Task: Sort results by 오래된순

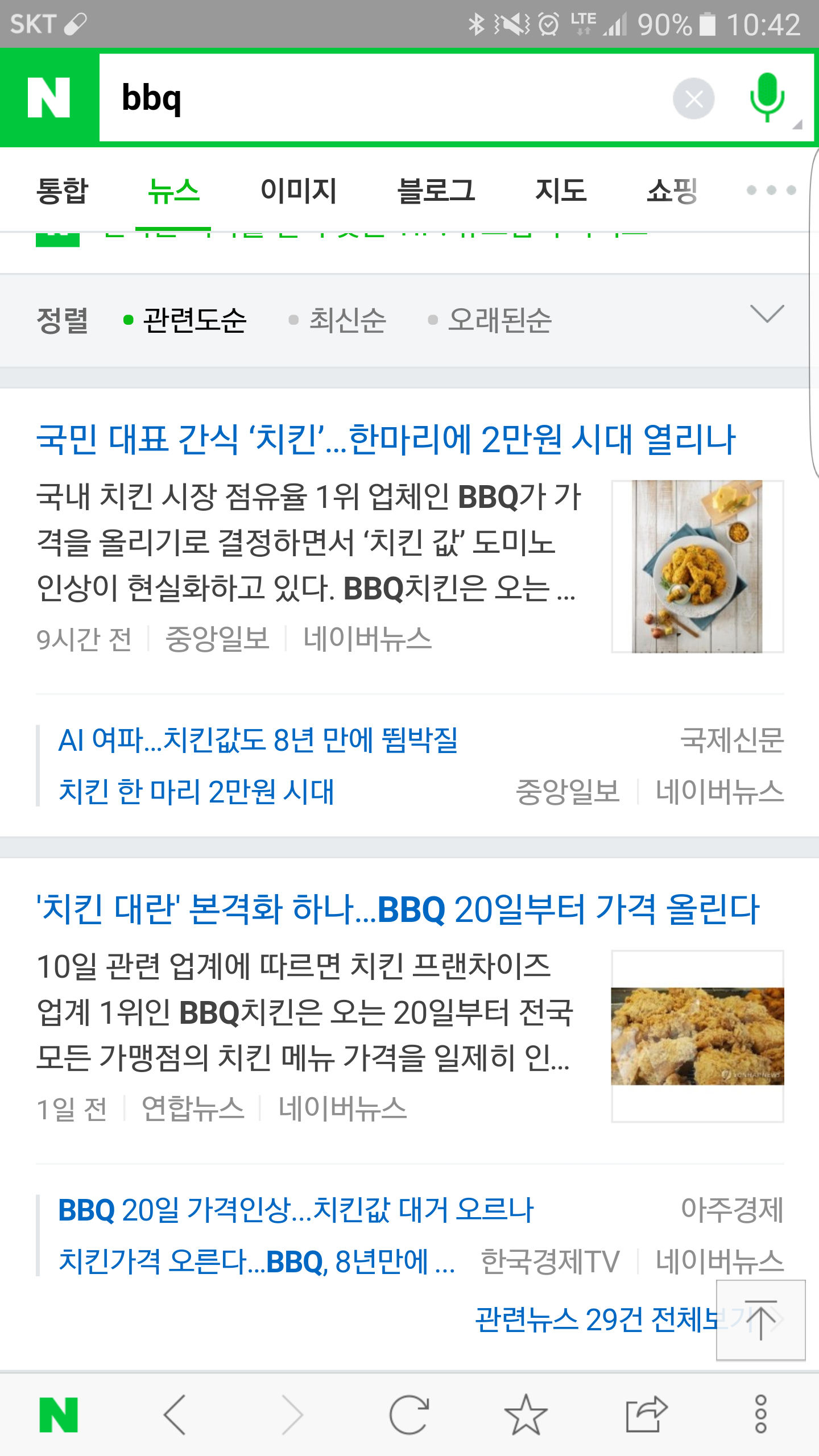Action: 499,320
